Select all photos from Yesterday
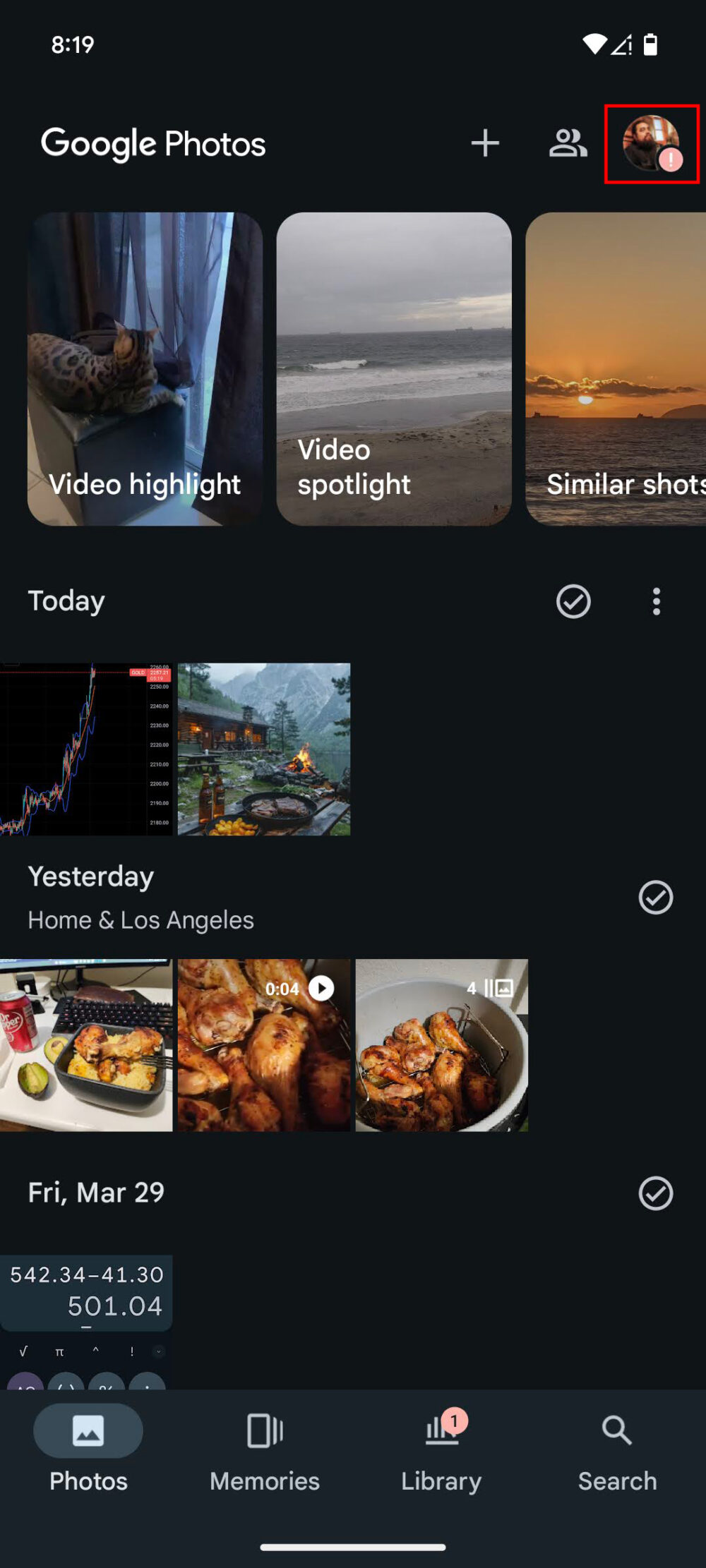 click(655, 897)
